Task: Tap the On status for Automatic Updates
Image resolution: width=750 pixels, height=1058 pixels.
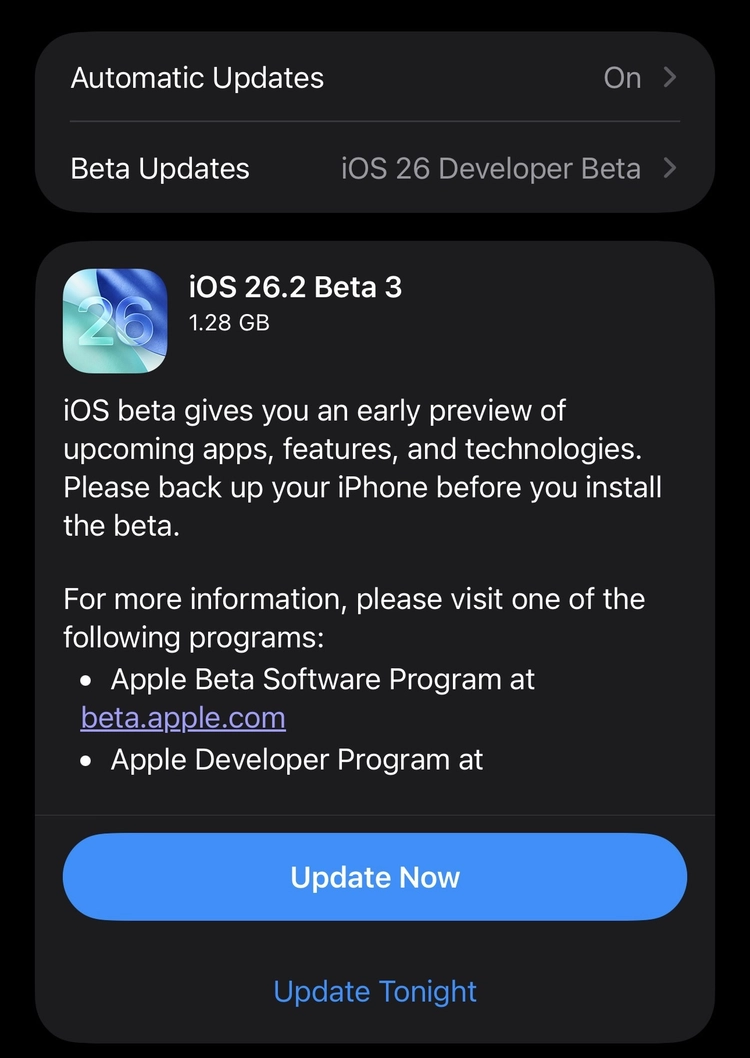Action: click(x=622, y=78)
